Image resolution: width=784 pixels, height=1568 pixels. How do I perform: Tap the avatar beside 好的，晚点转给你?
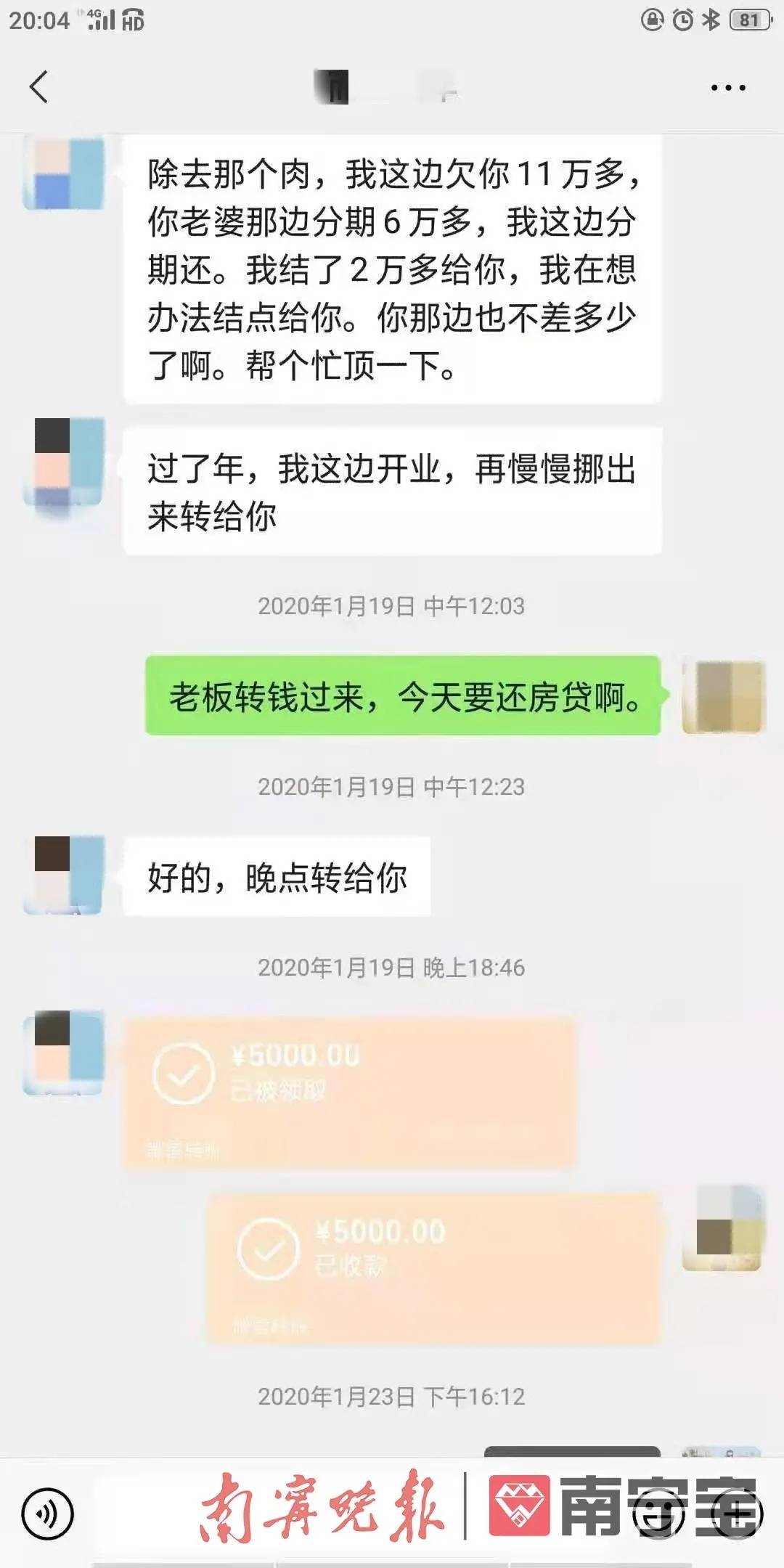tap(64, 874)
